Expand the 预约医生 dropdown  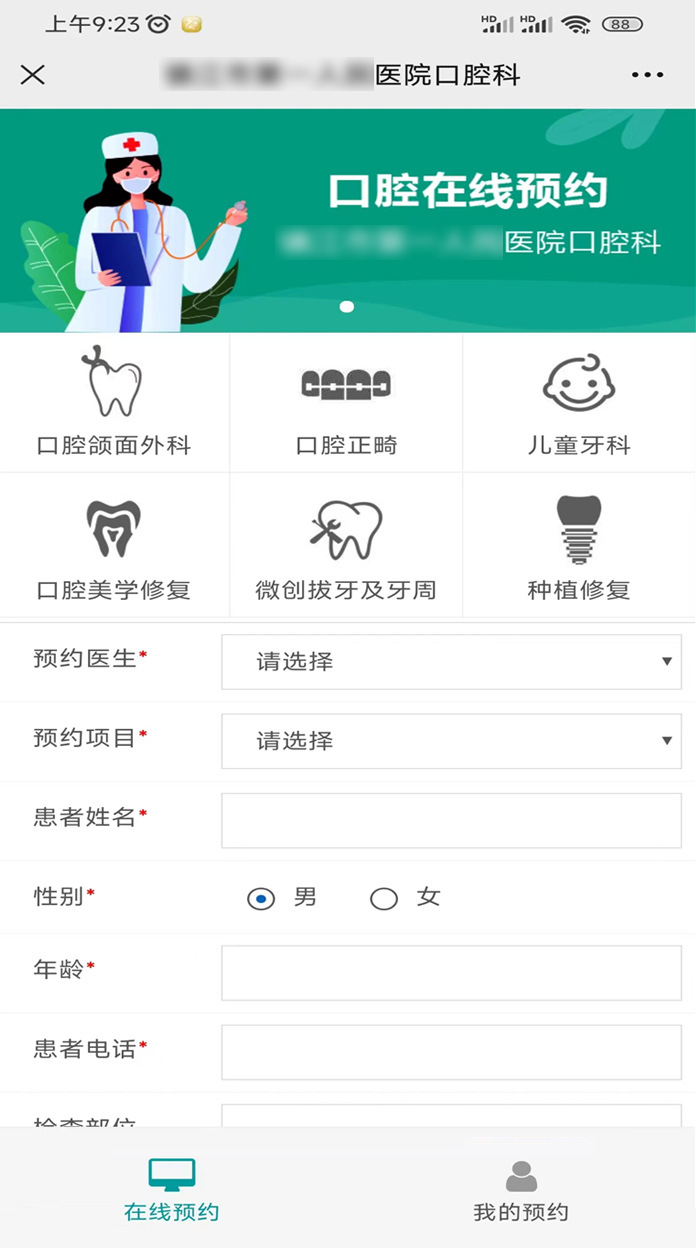point(451,662)
